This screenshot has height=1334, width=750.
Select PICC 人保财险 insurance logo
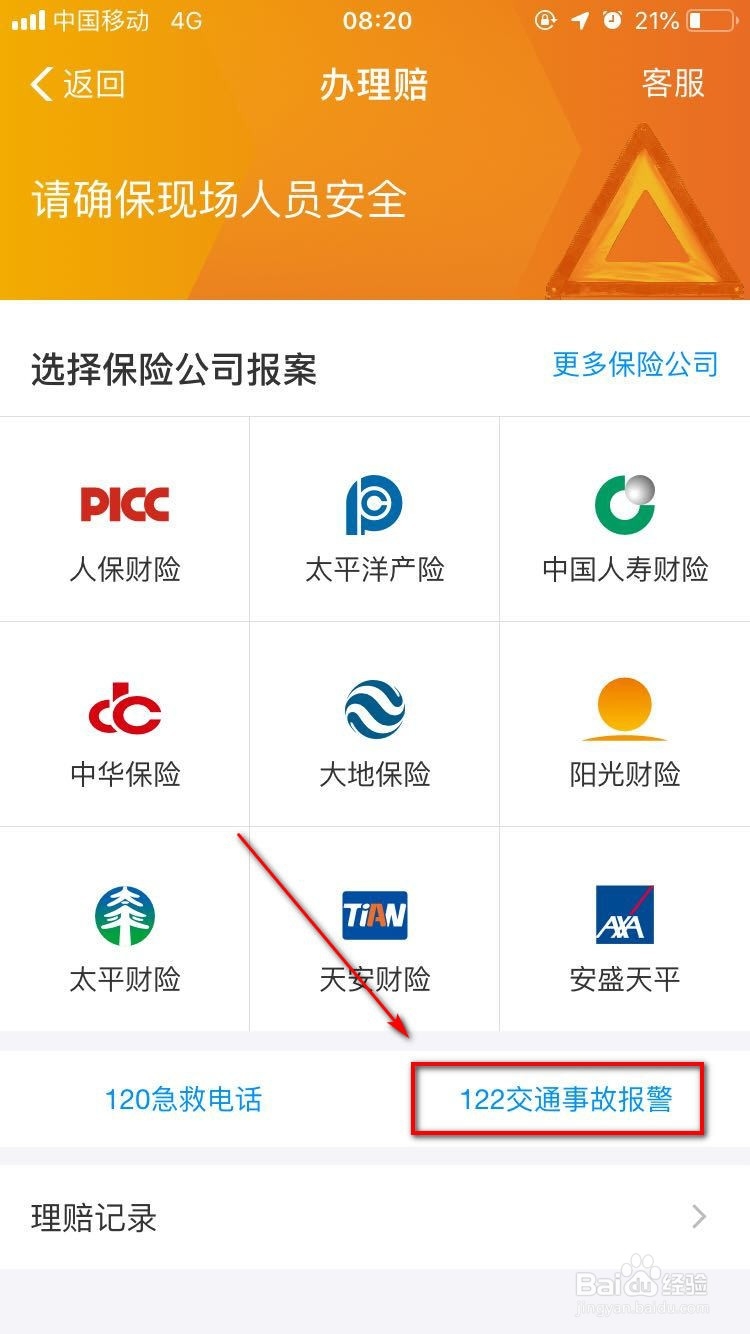tap(124, 503)
